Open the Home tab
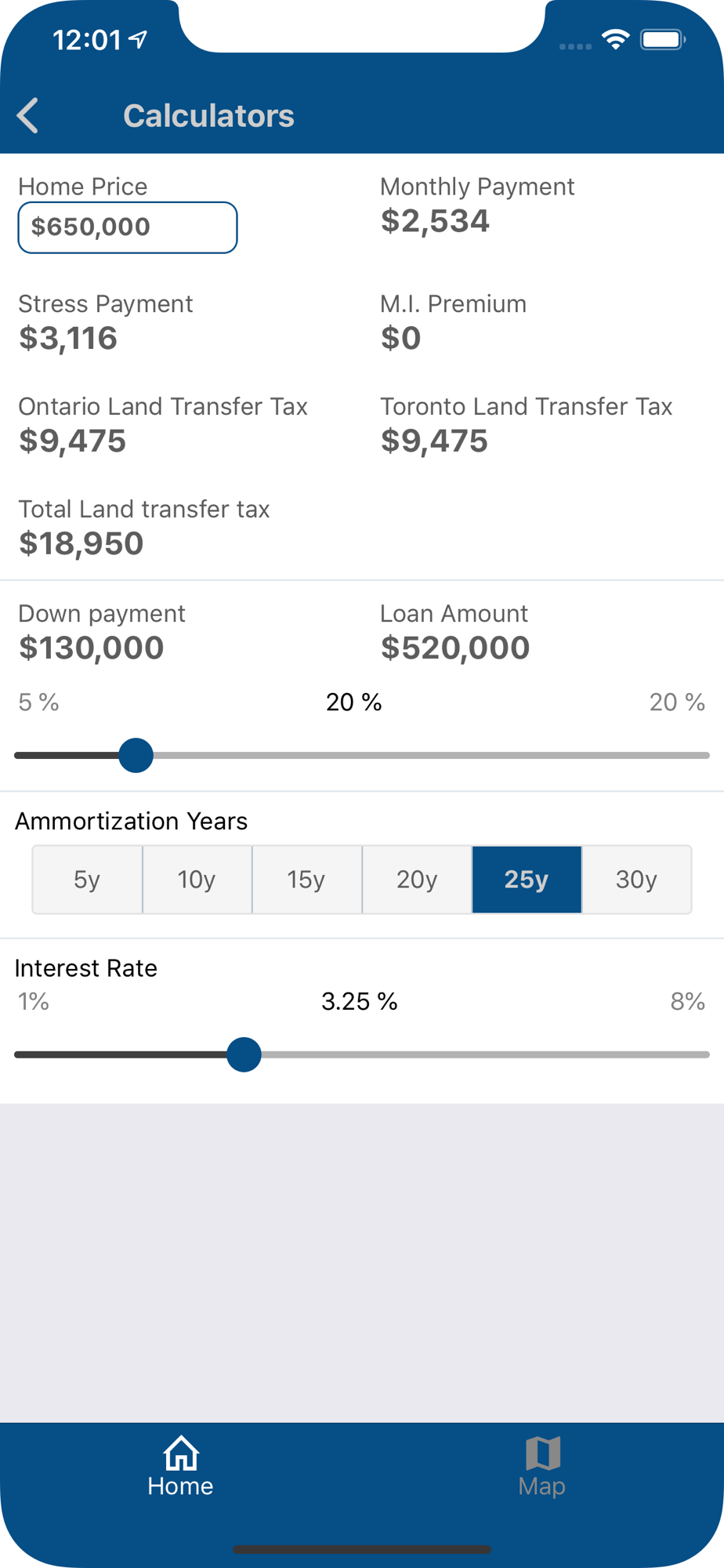 point(180,1466)
